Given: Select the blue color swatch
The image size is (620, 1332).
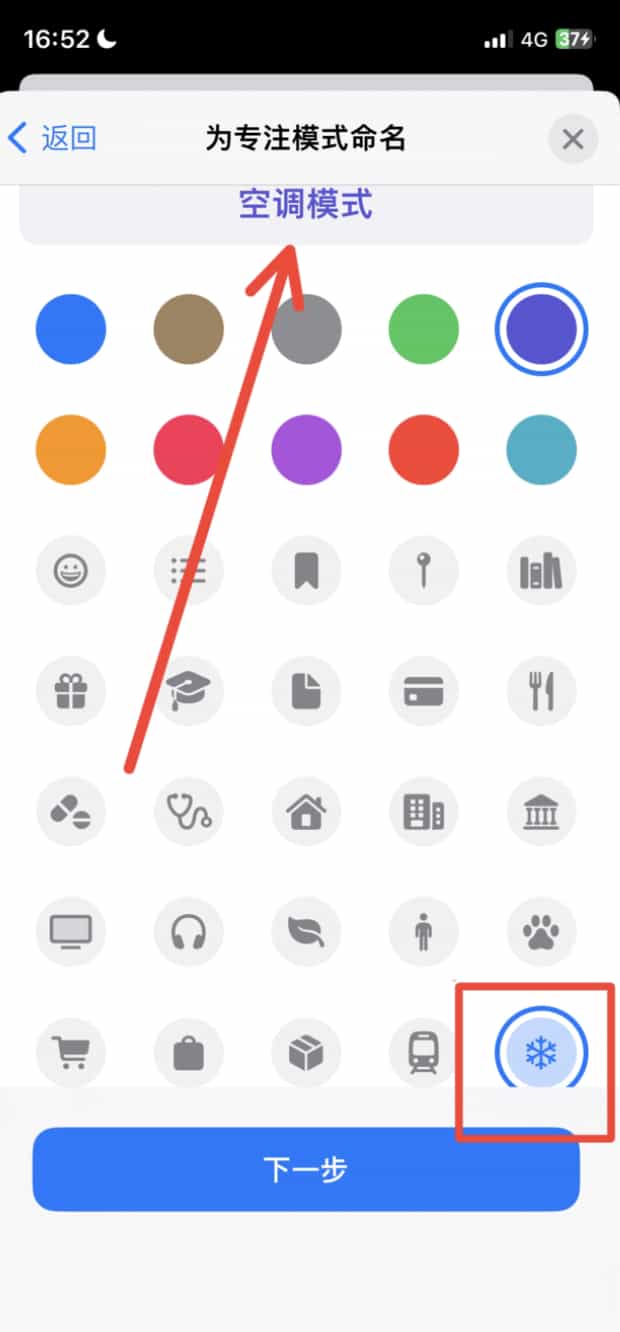Looking at the screenshot, I should point(71,329).
